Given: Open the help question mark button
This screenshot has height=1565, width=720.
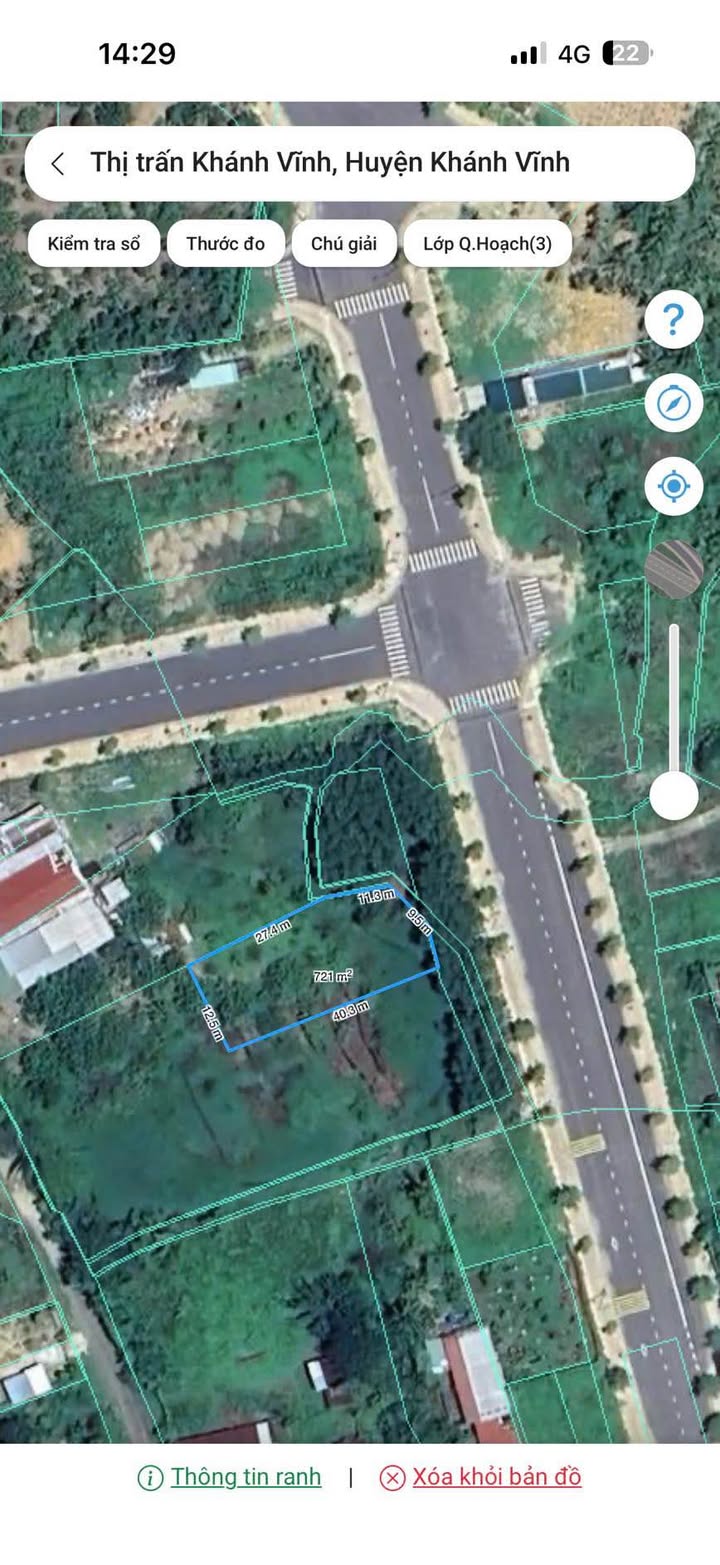Looking at the screenshot, I should 673,320.
